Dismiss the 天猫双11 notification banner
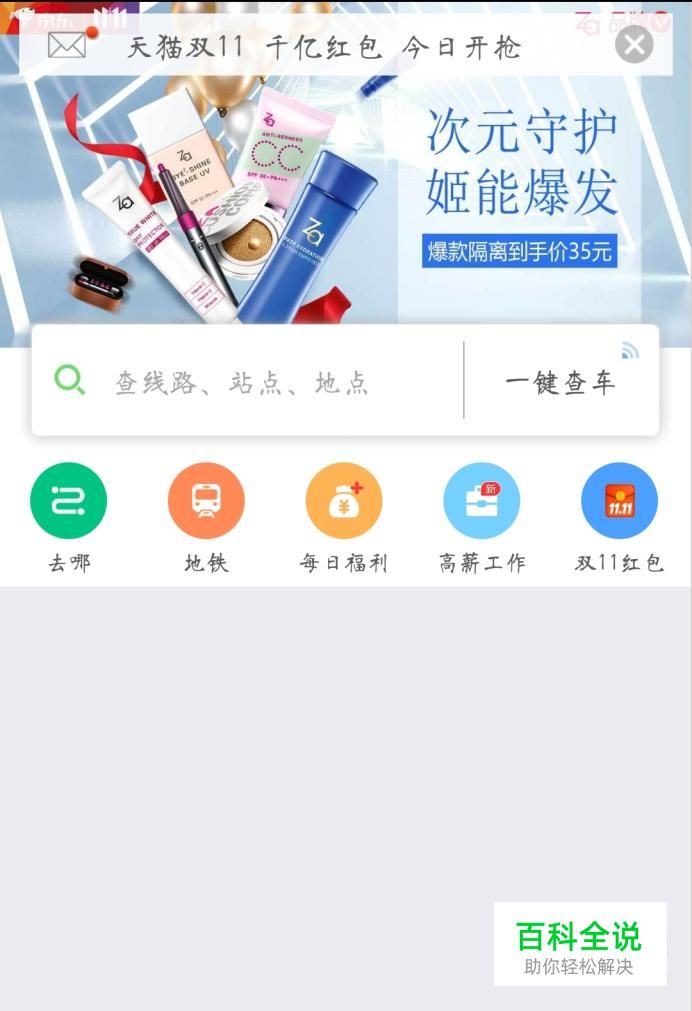This screenshot has width=692, height=1011. (x=634, y=45)
